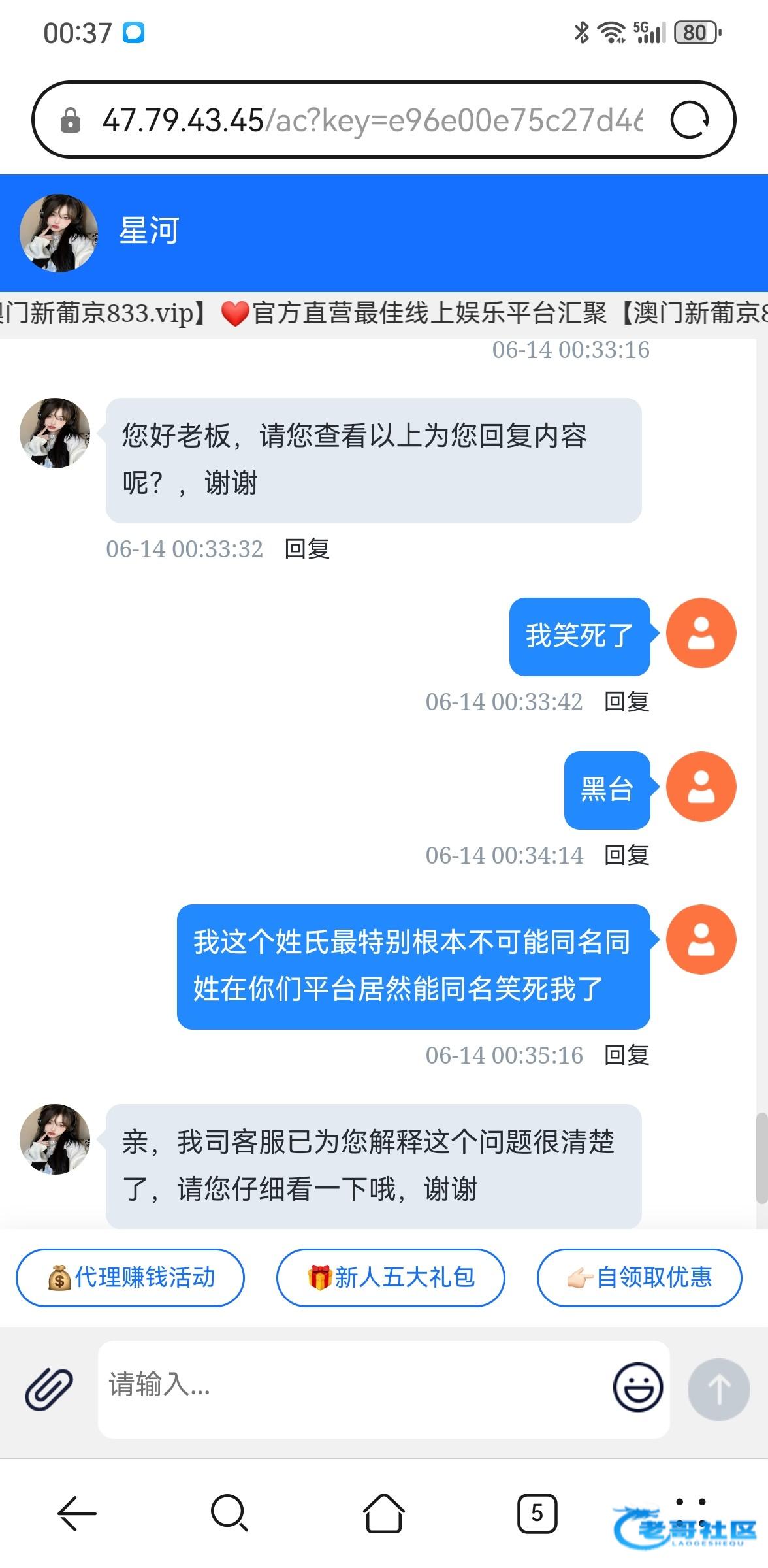Tap the browser URL address field
Image resolution: width=768 pixels, height=1568 pixels.
372,120
